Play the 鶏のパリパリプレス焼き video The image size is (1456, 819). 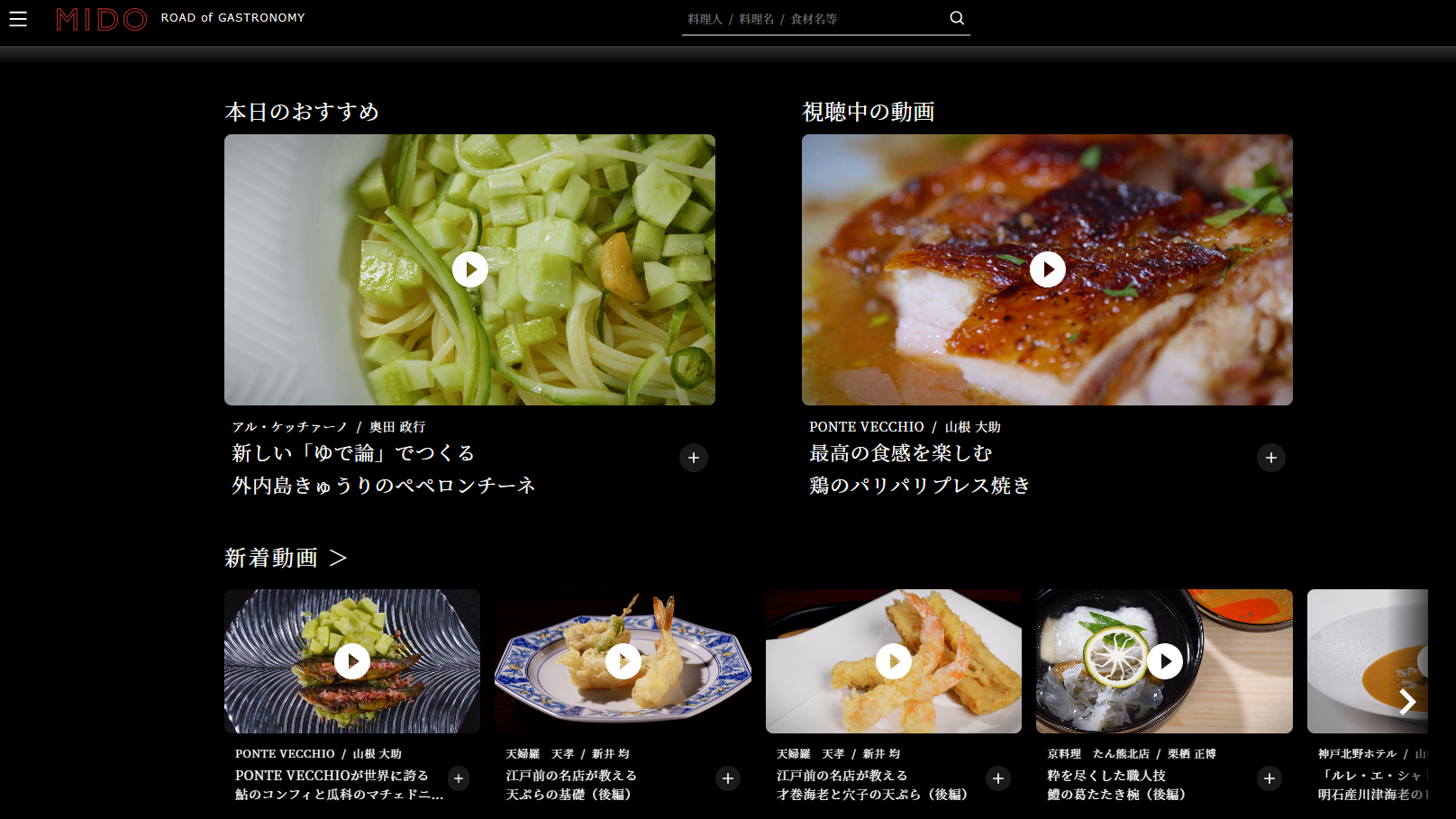(x=1048, y=269)
